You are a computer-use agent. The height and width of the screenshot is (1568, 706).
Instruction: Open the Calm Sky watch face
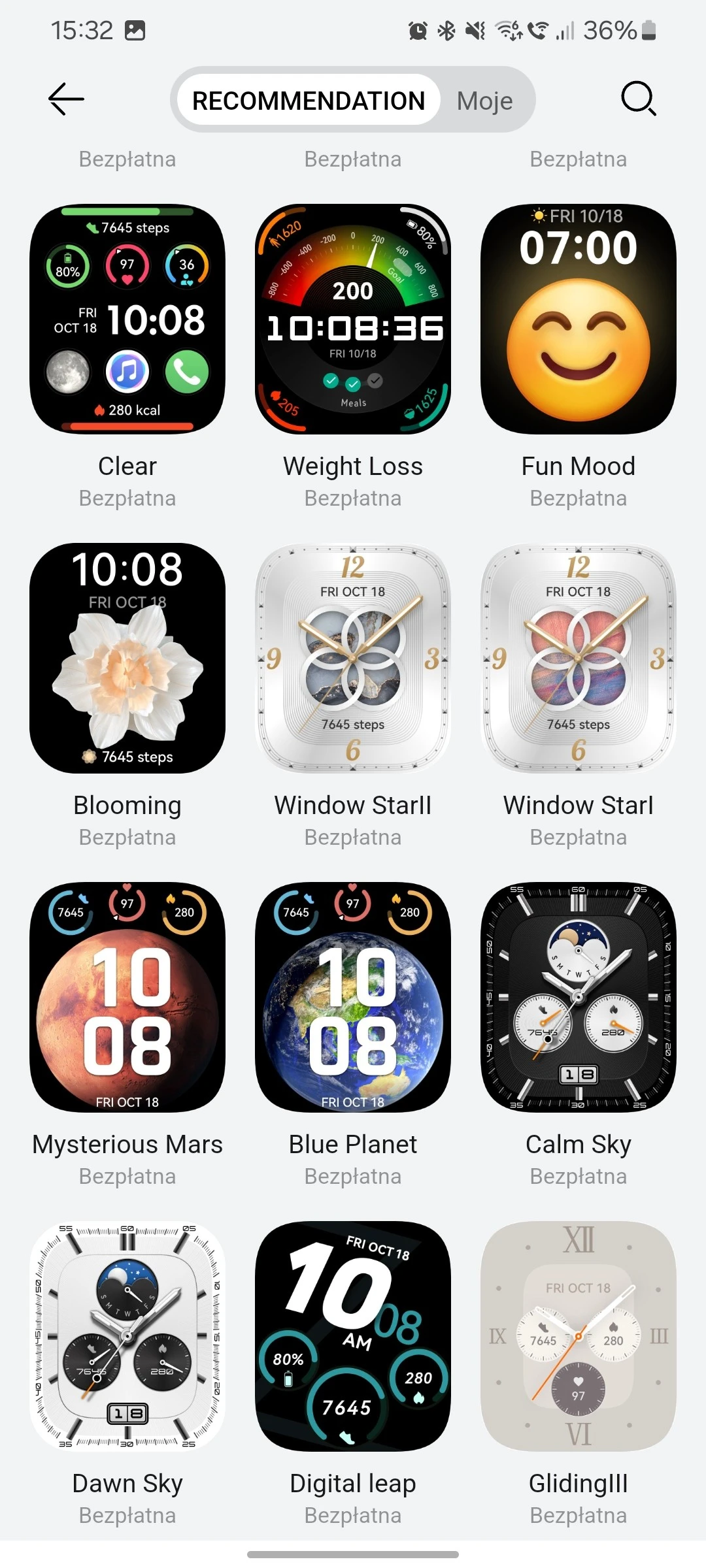[579, 998]
